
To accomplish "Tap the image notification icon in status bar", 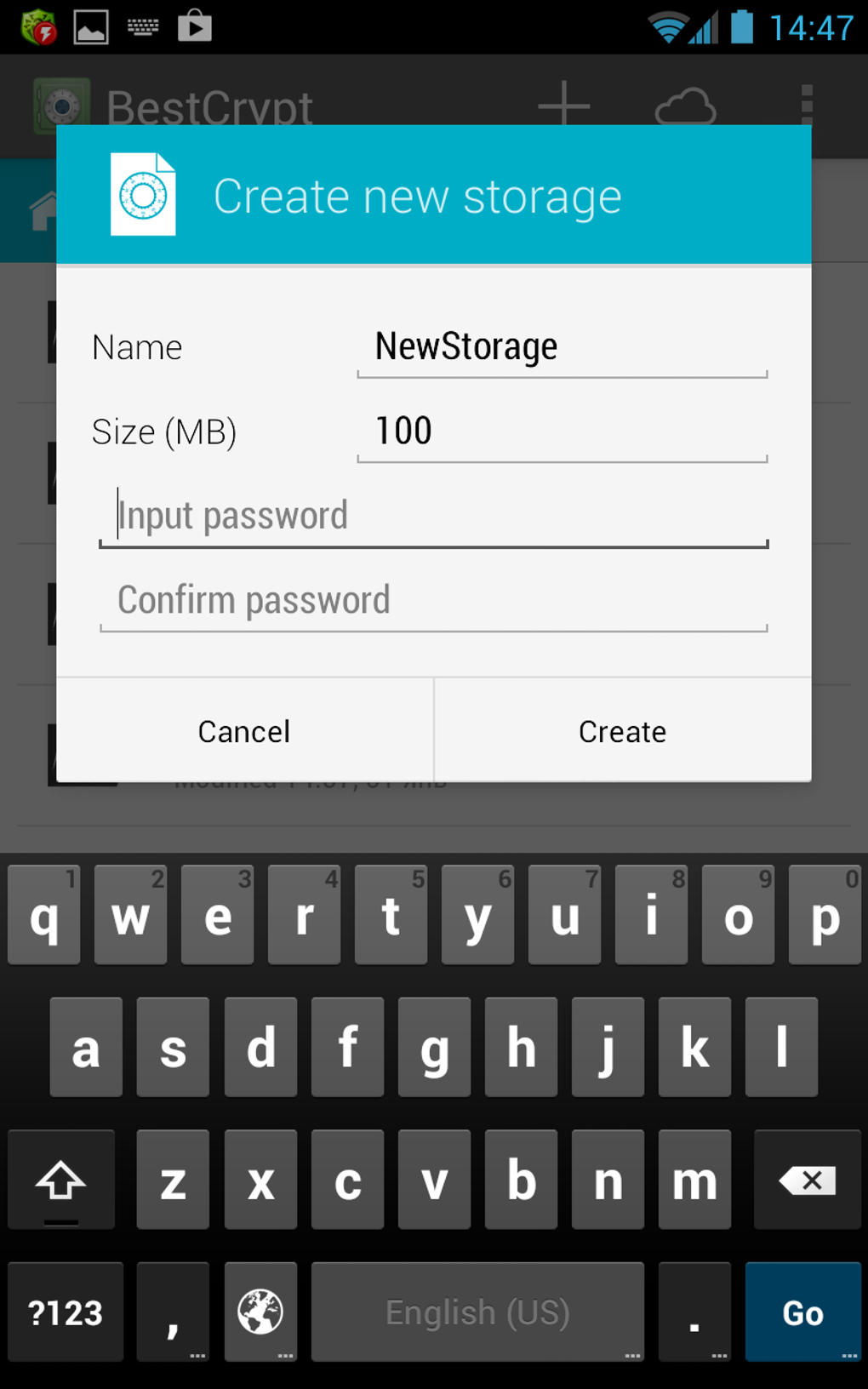I will coord(89,26).
